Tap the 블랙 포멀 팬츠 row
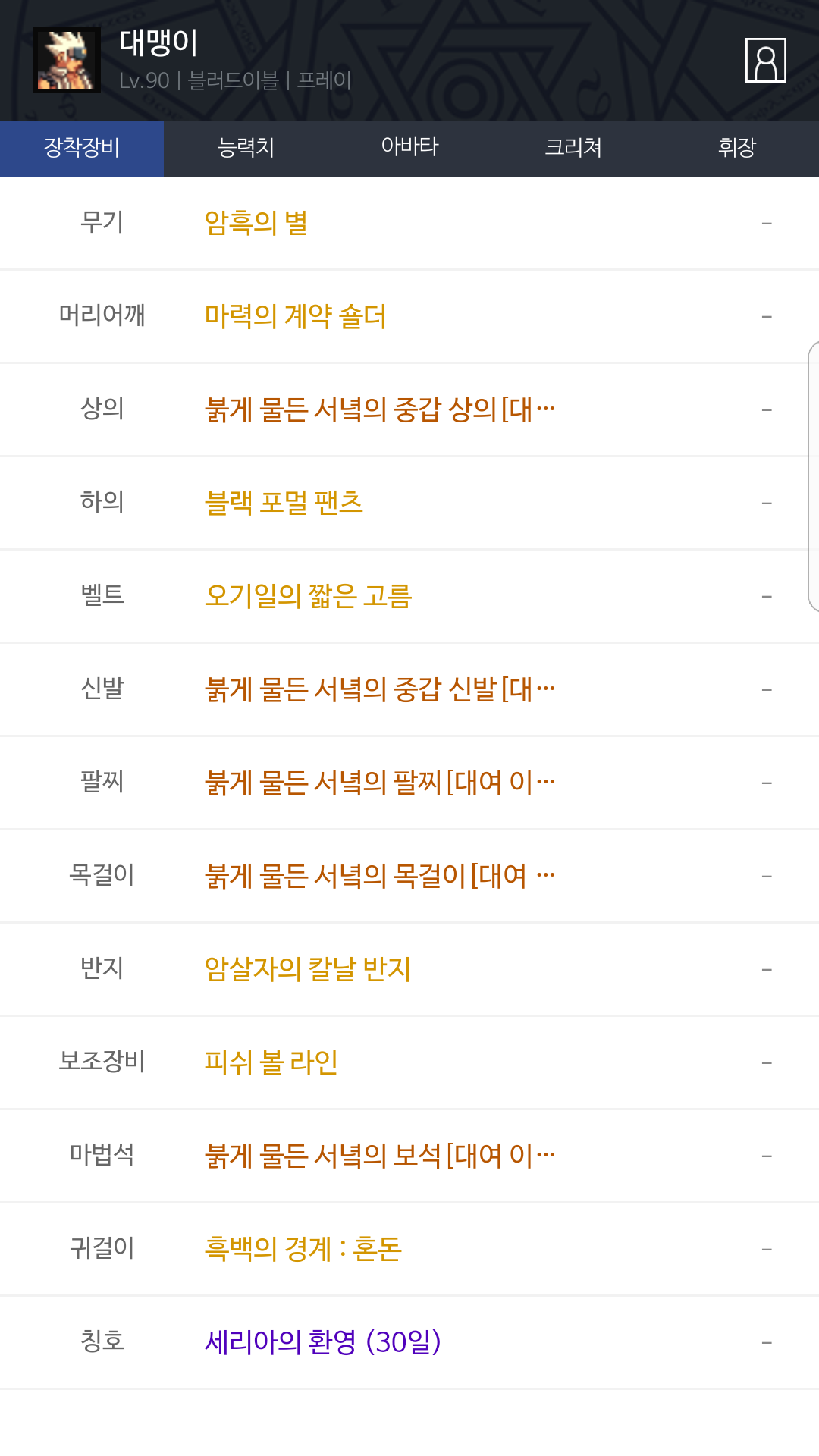 [x=409, y=503]
